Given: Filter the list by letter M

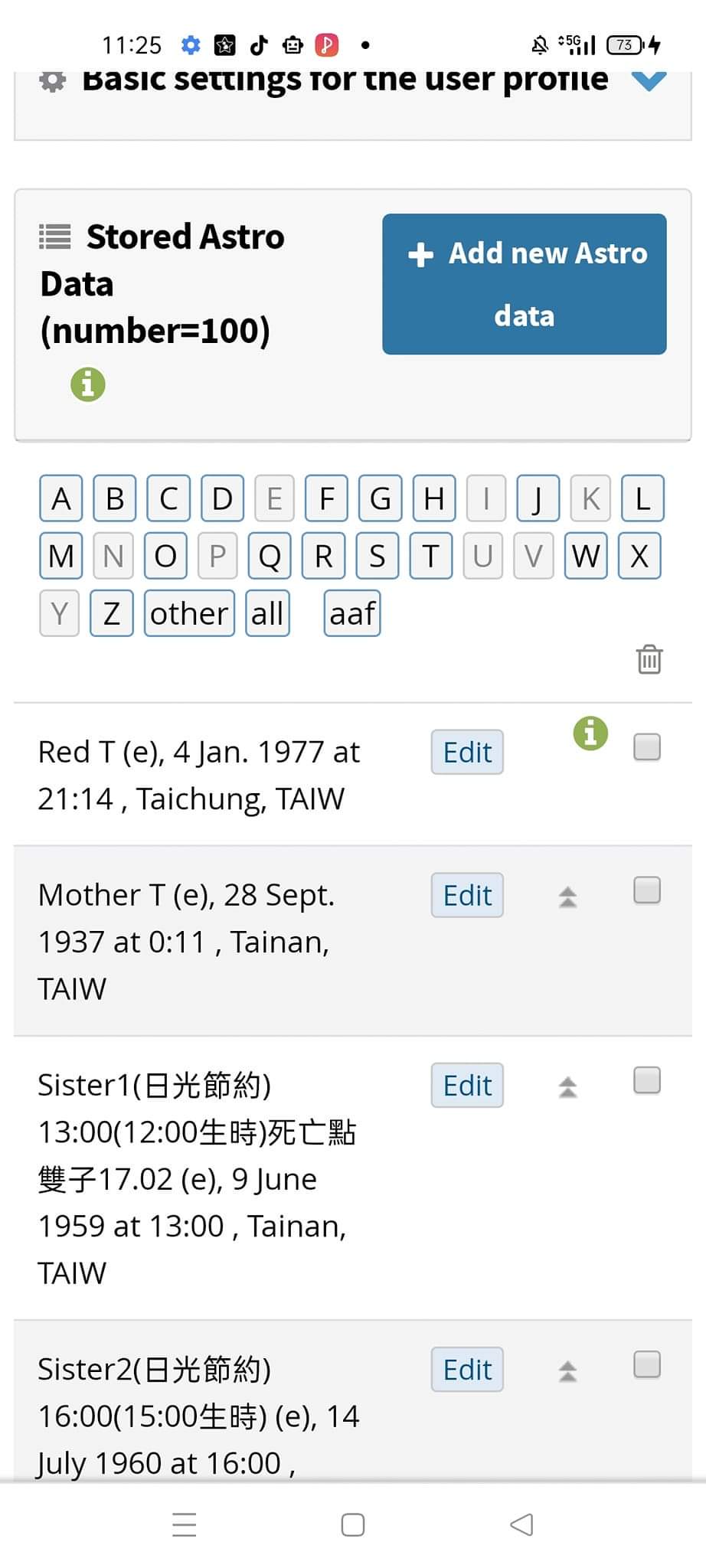Looking at the screenshot, I should (x=60, y=556).
